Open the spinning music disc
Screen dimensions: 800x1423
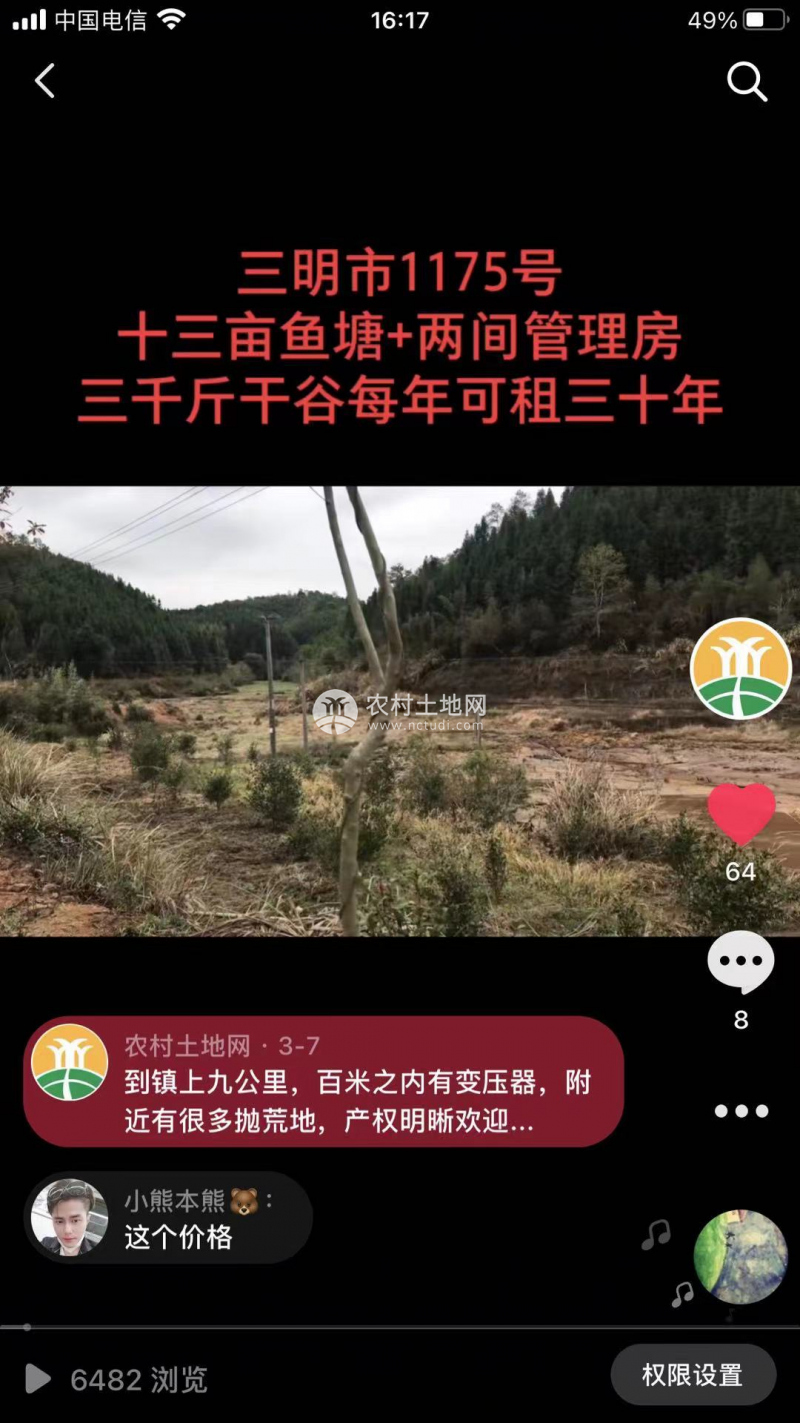tap(741, 1256)
